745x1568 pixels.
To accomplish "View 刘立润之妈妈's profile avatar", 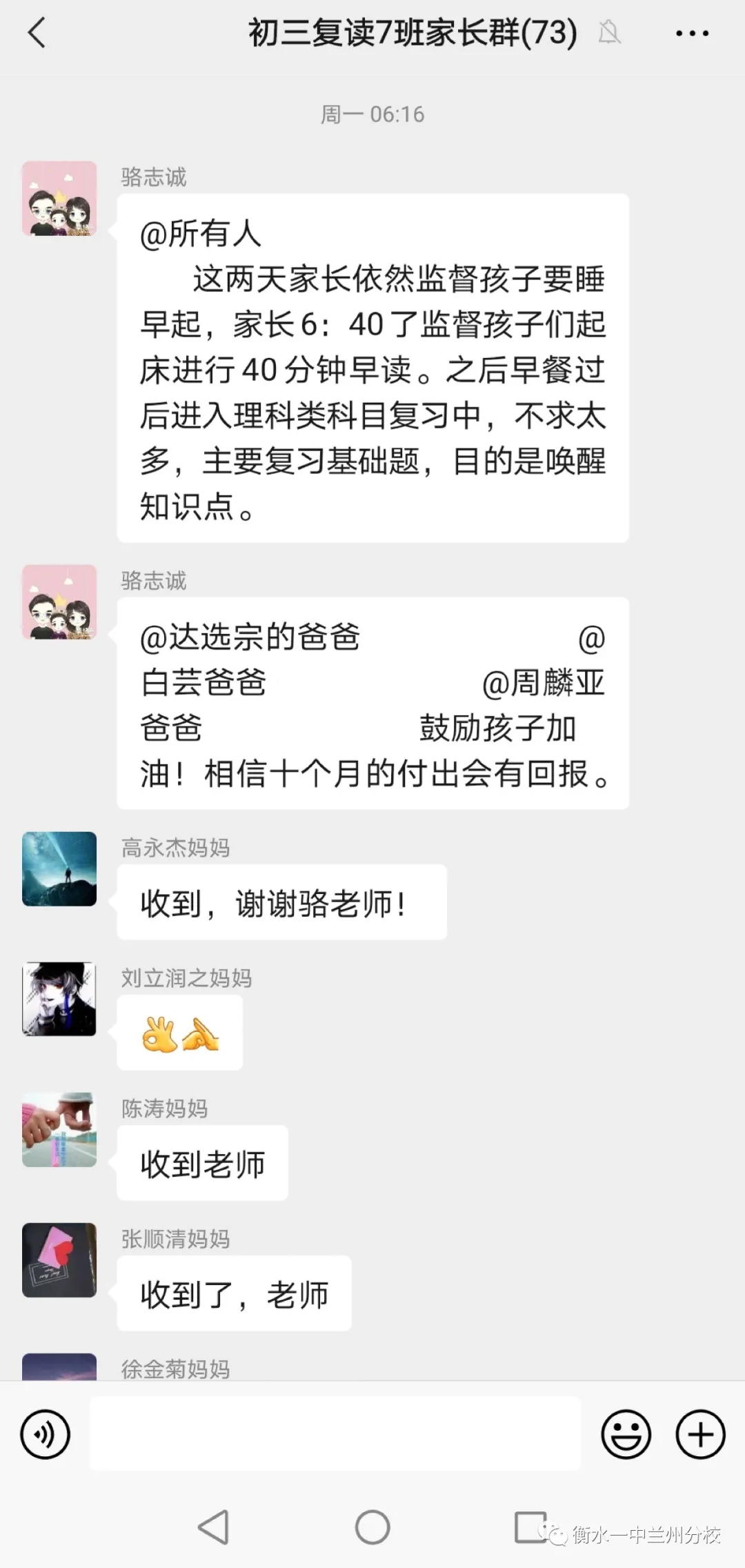I will tap(59, 999).
